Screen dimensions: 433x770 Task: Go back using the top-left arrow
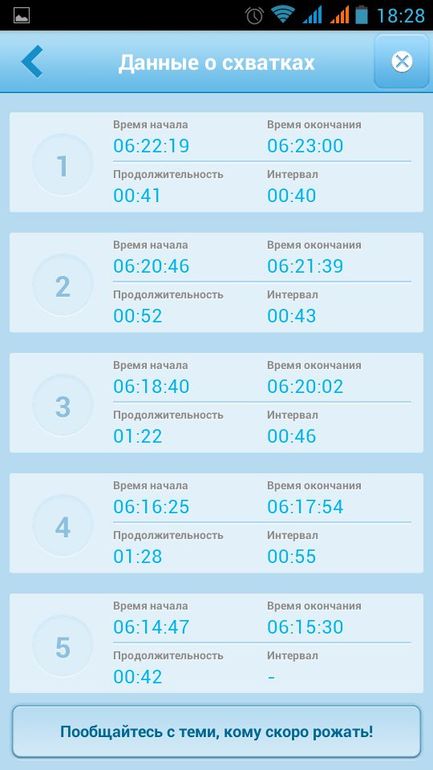(x=32, y=62)
